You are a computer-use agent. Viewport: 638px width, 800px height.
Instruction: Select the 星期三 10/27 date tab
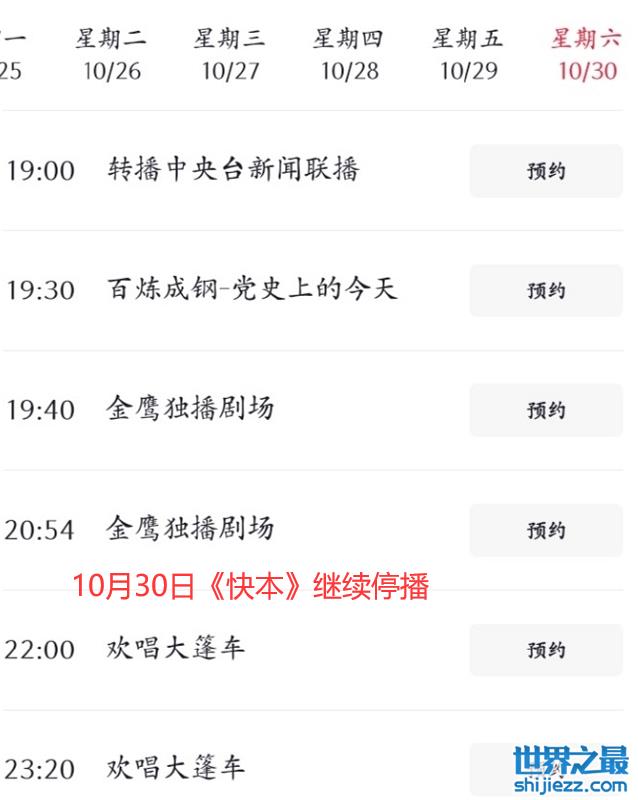click(230, 55)
